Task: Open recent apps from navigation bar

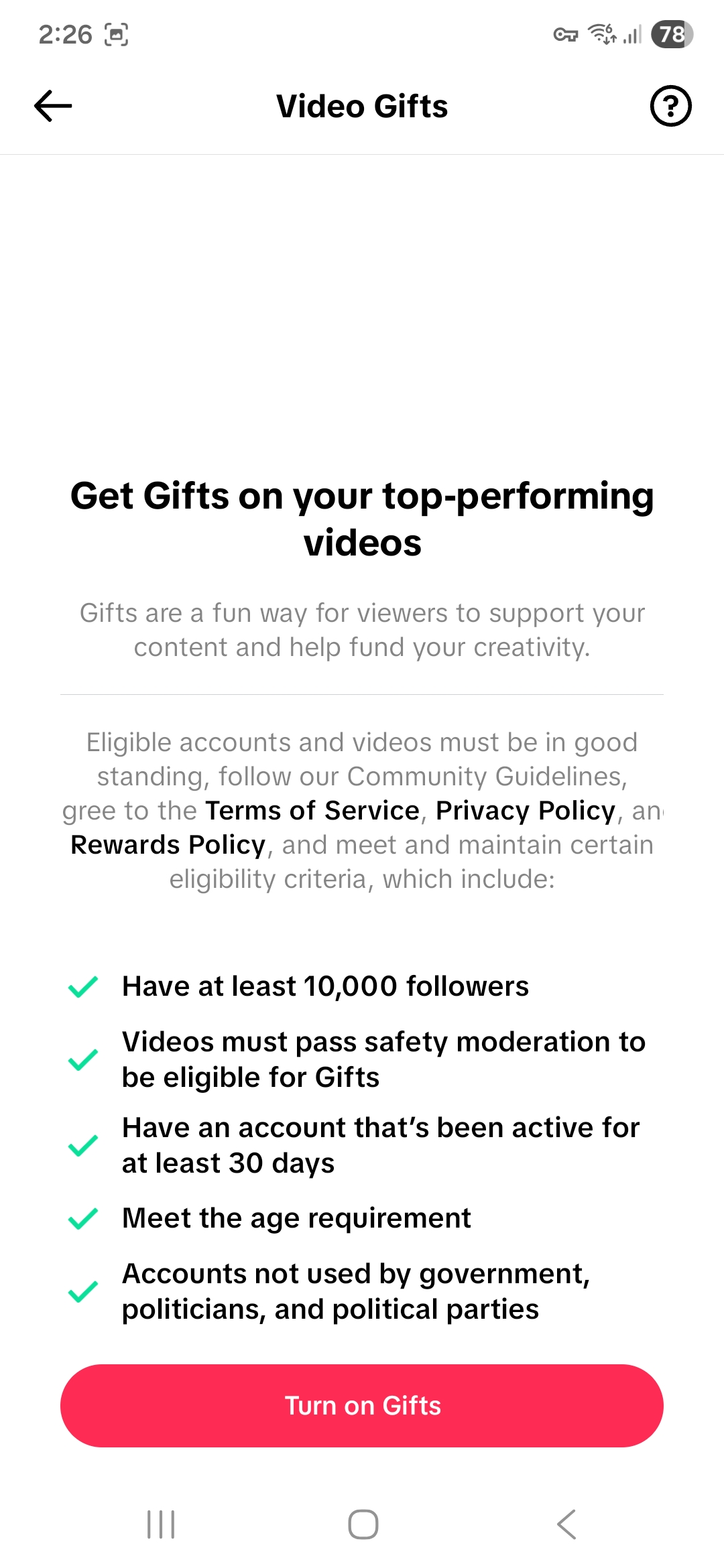Action: point(161,1524)
